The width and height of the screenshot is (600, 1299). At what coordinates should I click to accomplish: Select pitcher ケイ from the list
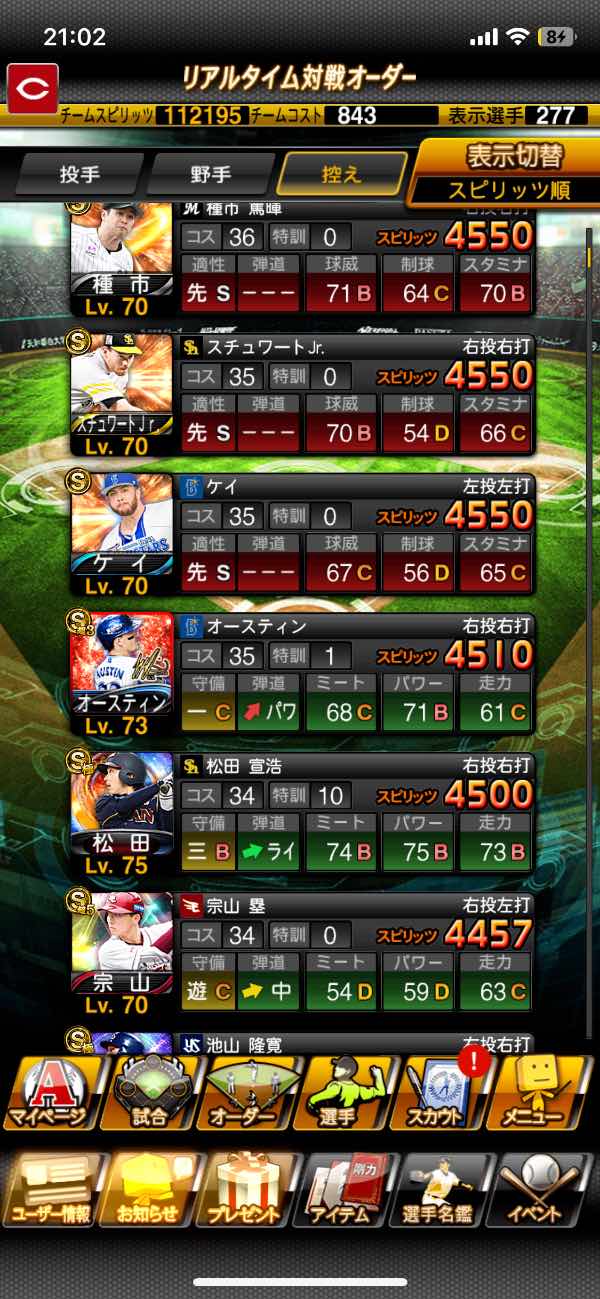click(x=121, y=535)
